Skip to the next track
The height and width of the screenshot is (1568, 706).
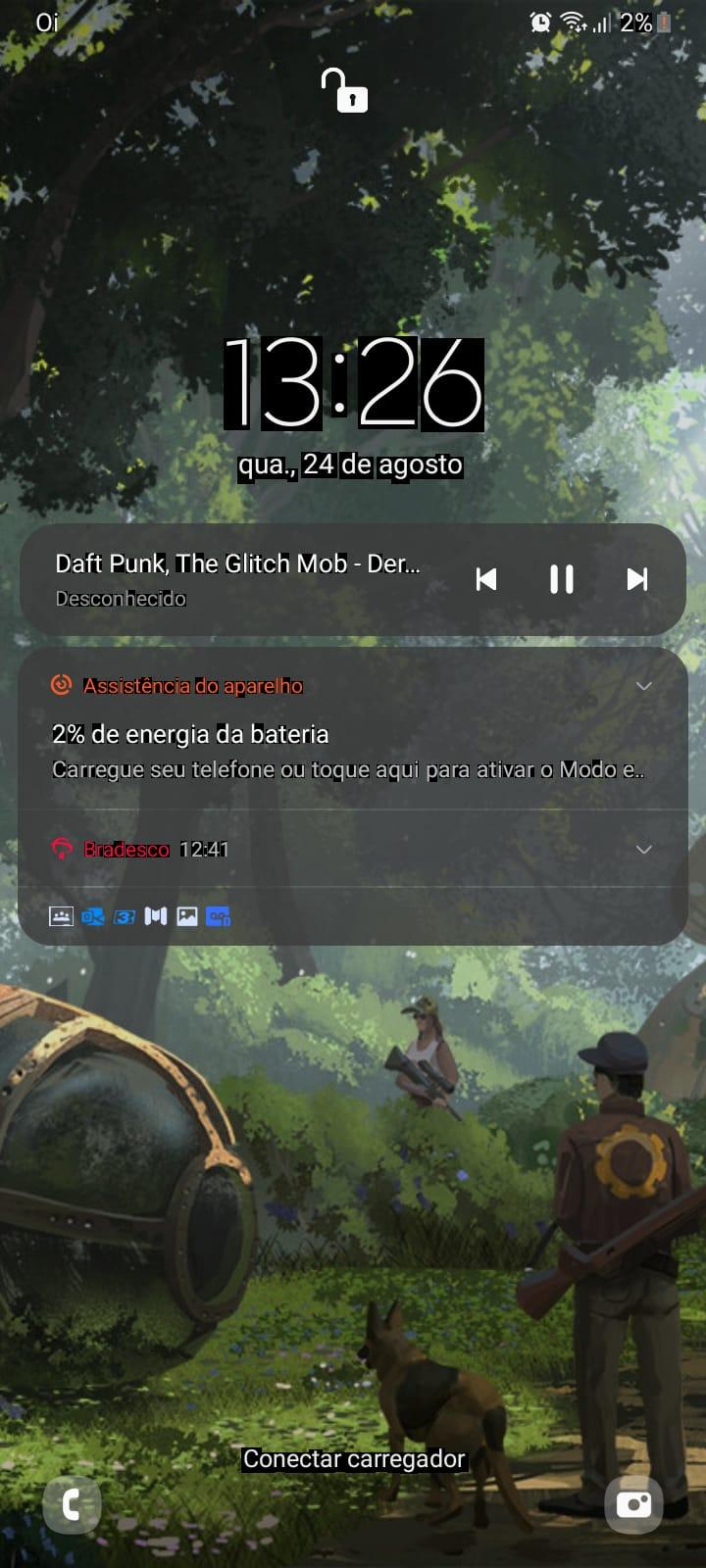point(637,579)
